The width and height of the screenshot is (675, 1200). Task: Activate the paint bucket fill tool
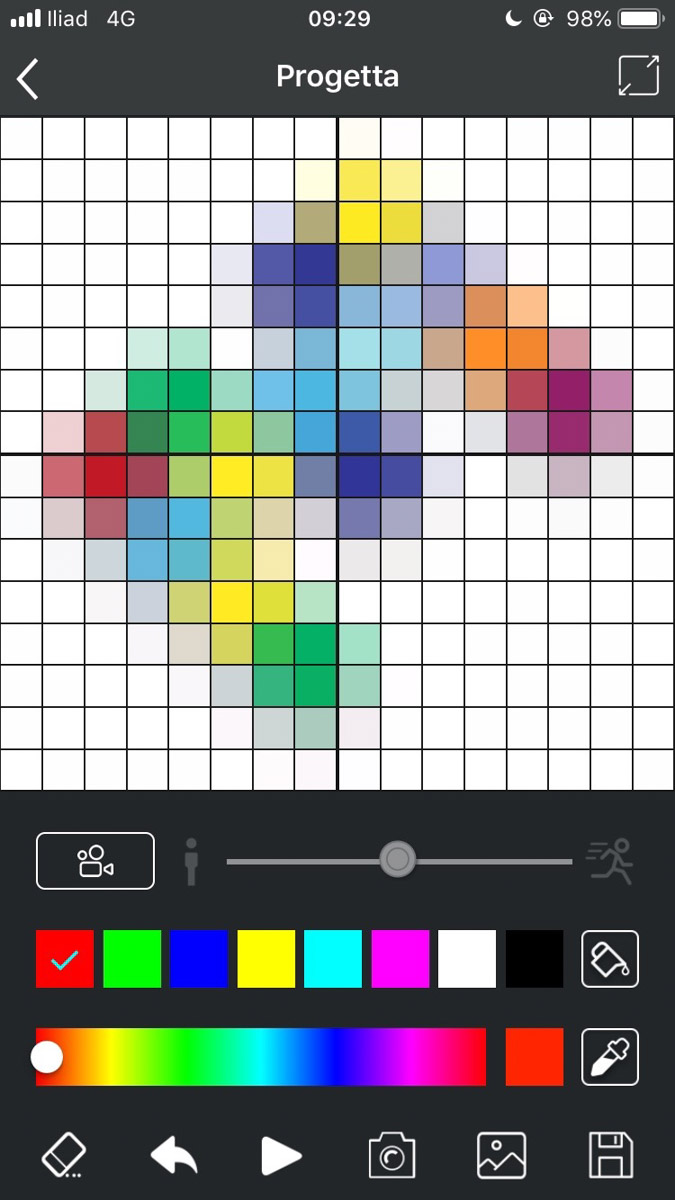(x=610, y=959)
